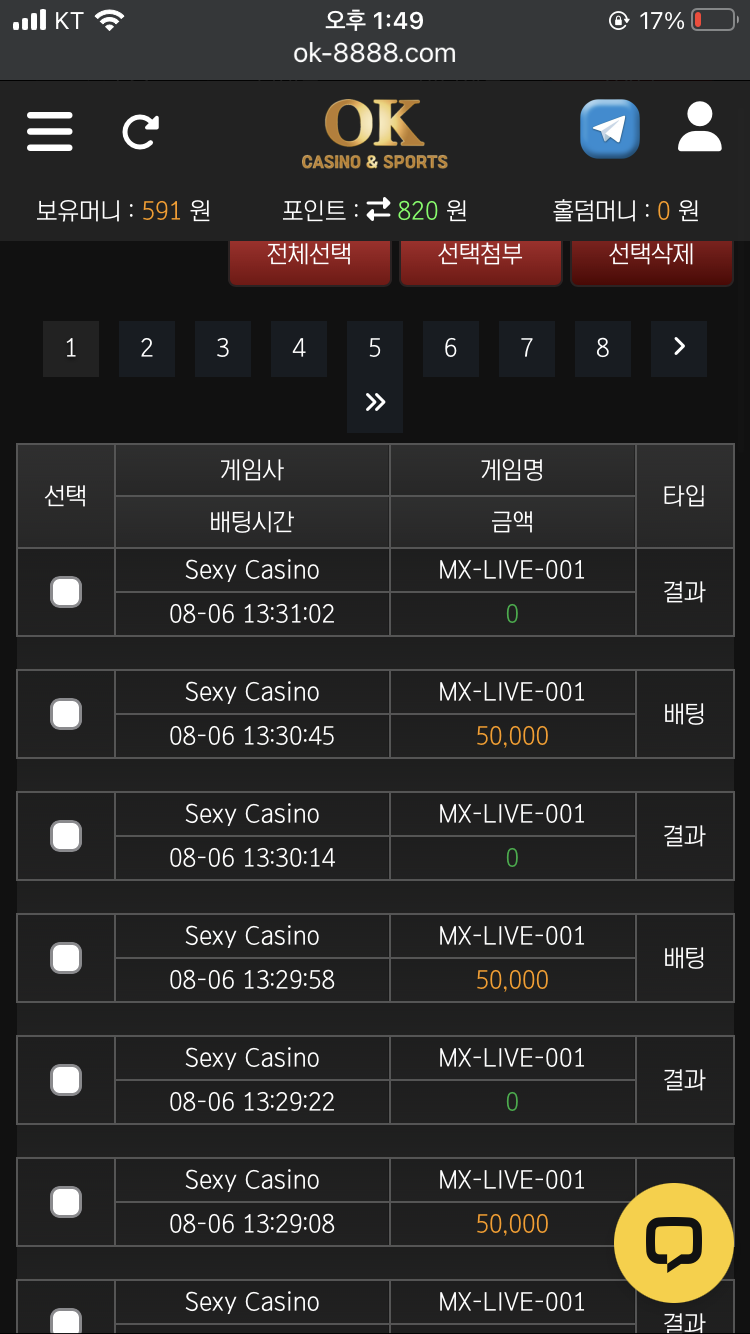Check the 13:30:14 record checkbox
750x1334 pixels.
[x=66, y=836]
